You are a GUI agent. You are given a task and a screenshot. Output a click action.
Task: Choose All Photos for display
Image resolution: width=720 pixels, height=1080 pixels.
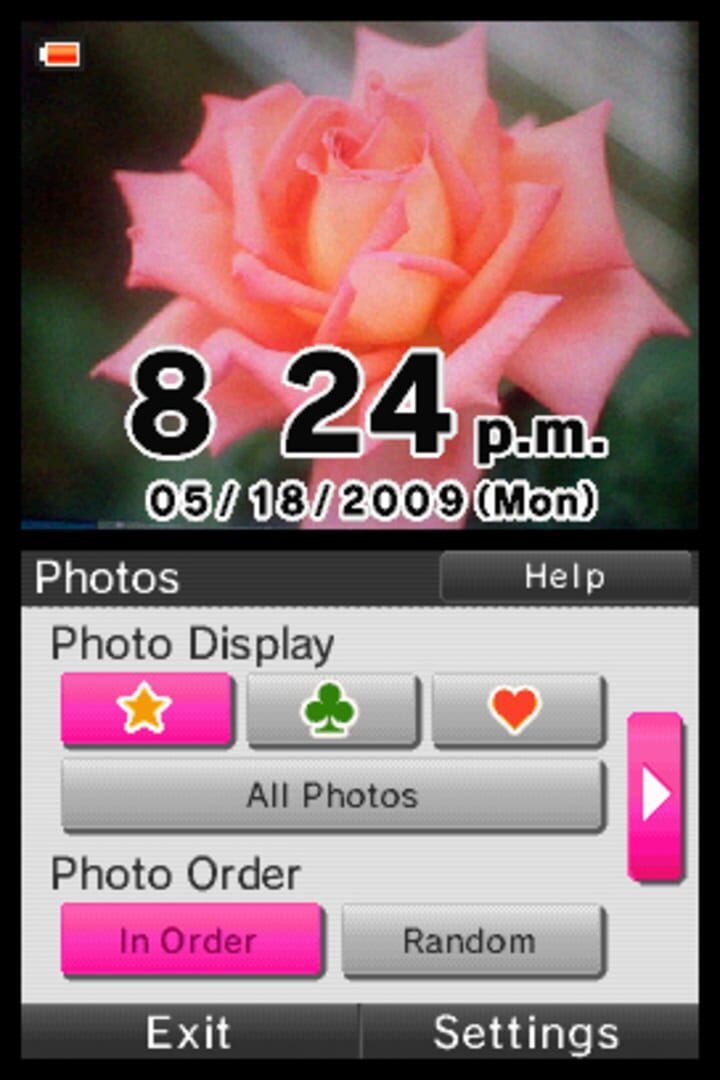tap(332, 795)
